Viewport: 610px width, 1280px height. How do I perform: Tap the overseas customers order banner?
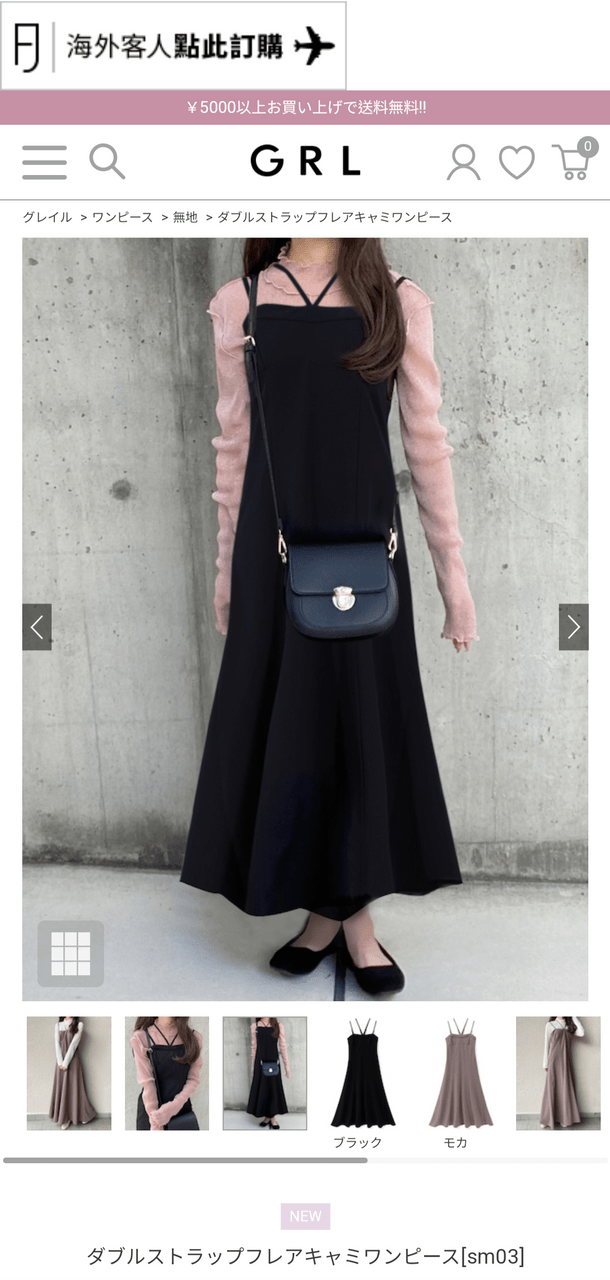(x=174, y=46)
